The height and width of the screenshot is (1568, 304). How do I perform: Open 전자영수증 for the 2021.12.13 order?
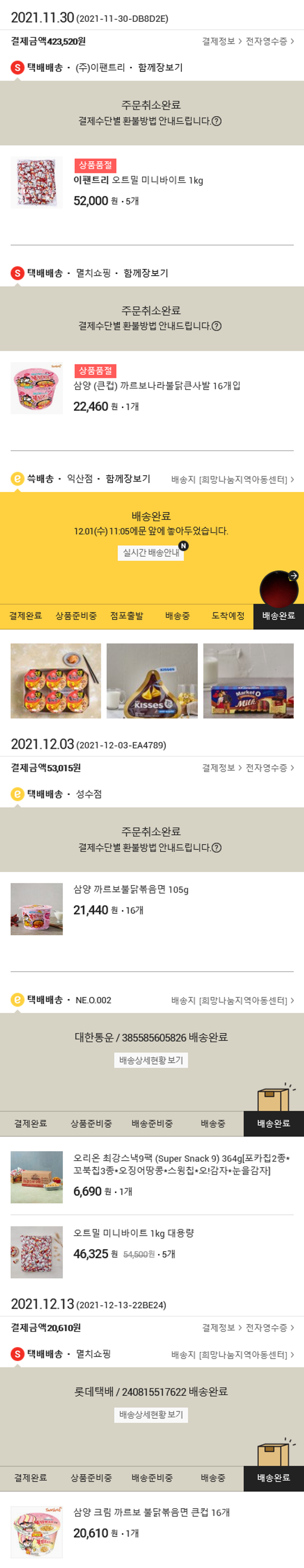pos(269,1328)
